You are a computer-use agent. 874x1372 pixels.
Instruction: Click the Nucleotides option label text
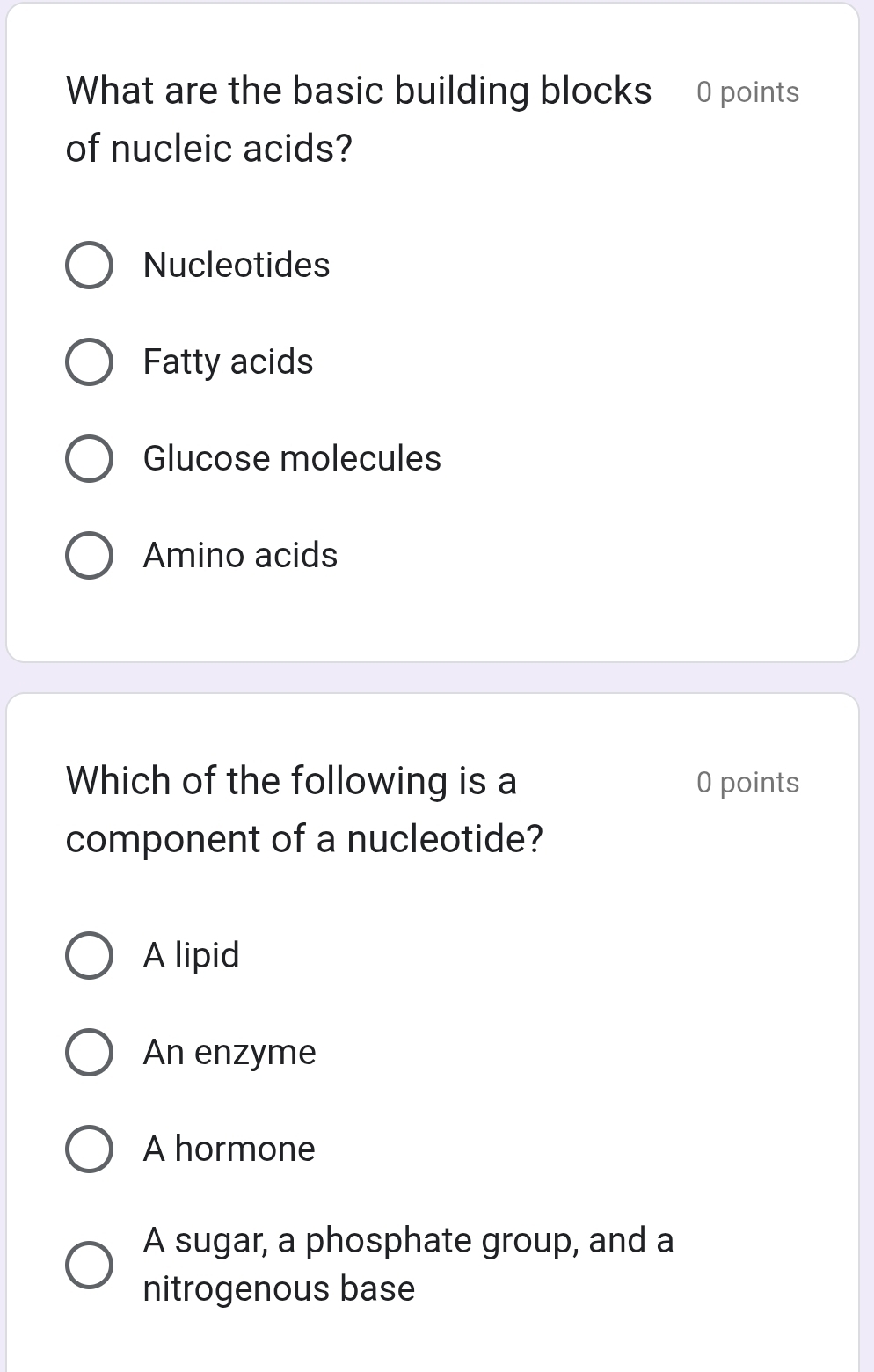click(x=237, y=266)
